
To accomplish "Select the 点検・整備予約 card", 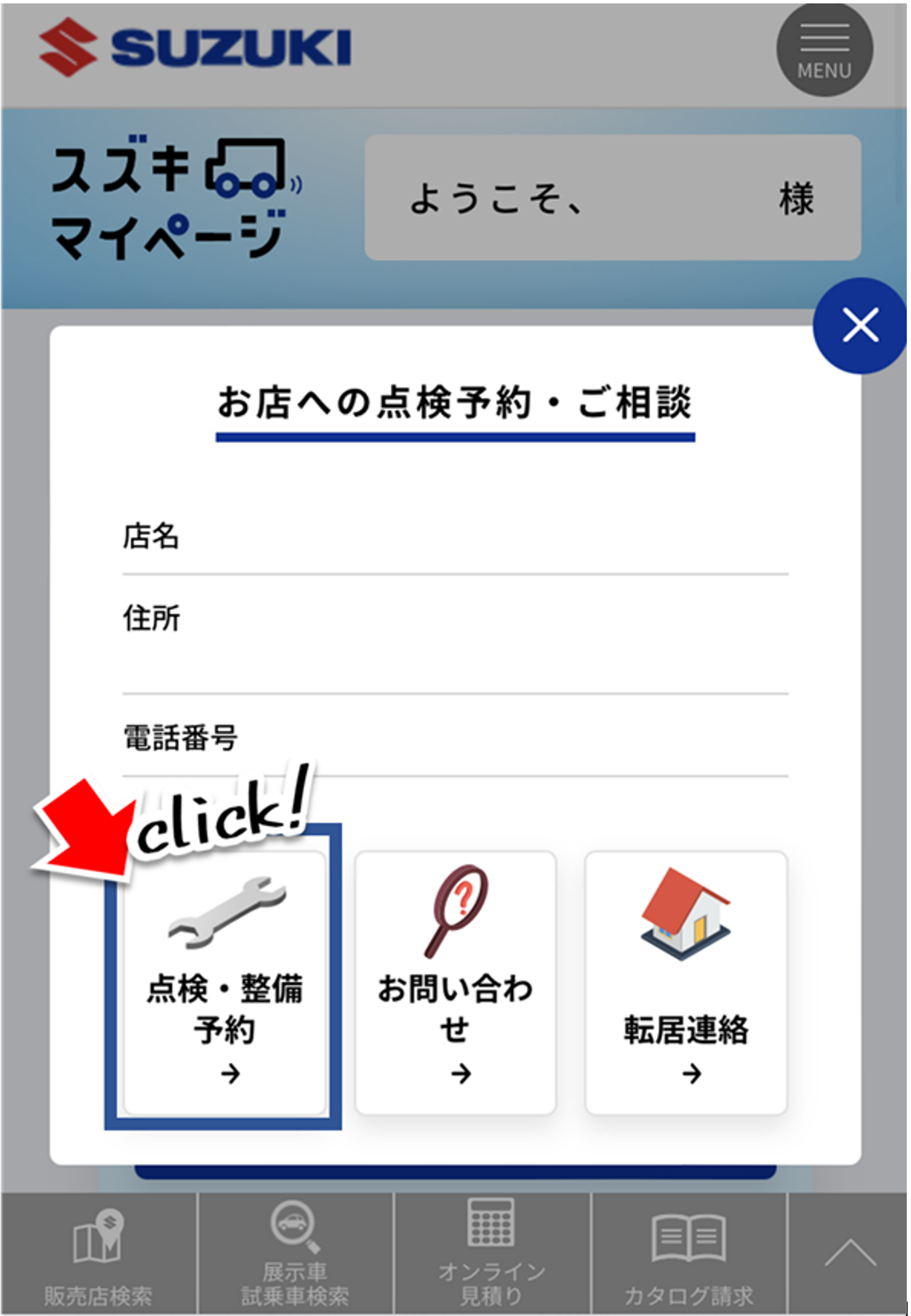I will pyautogui.click(x=225, y=983).
